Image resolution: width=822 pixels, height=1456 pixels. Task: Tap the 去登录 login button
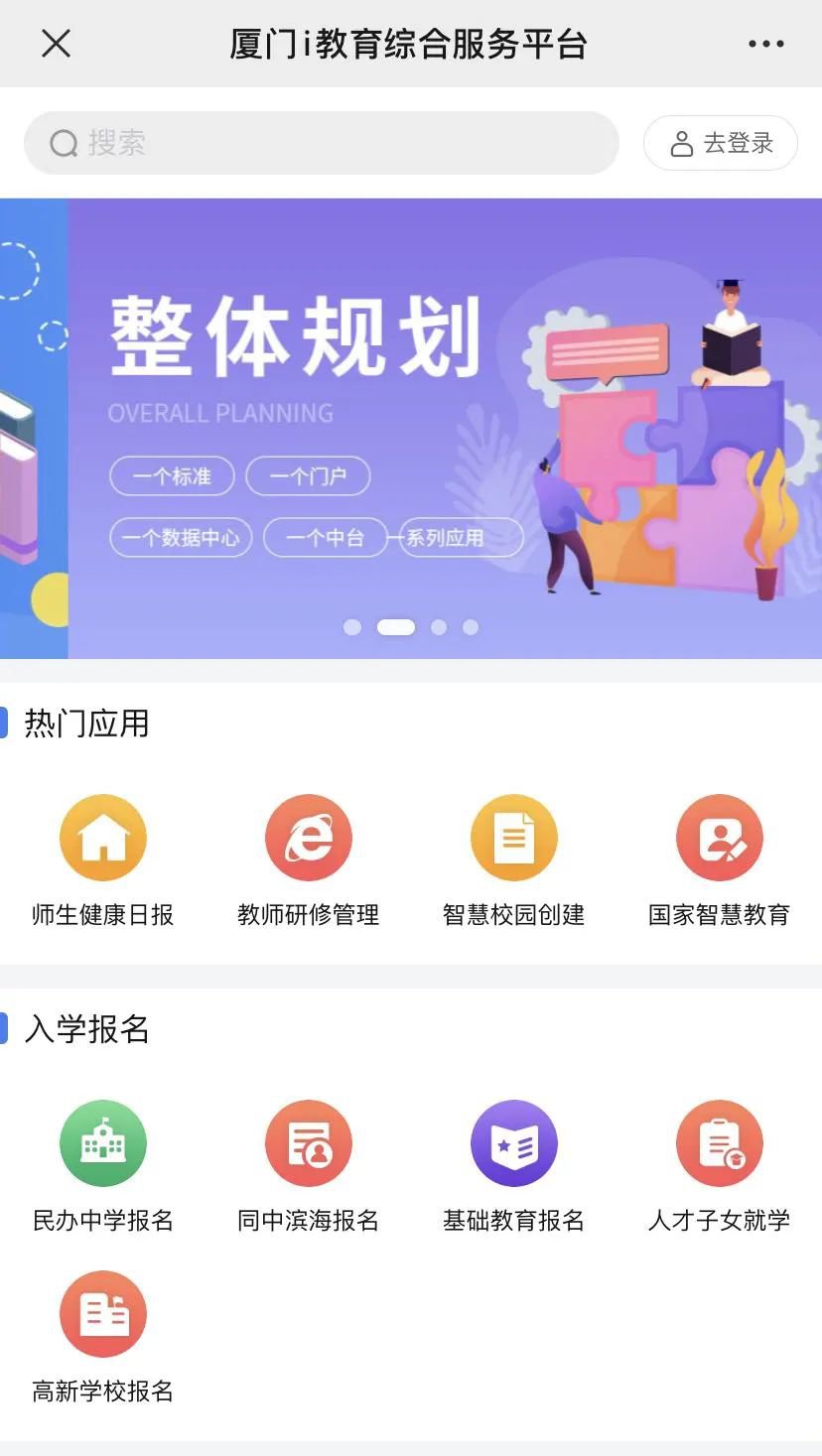click(721, 143)
